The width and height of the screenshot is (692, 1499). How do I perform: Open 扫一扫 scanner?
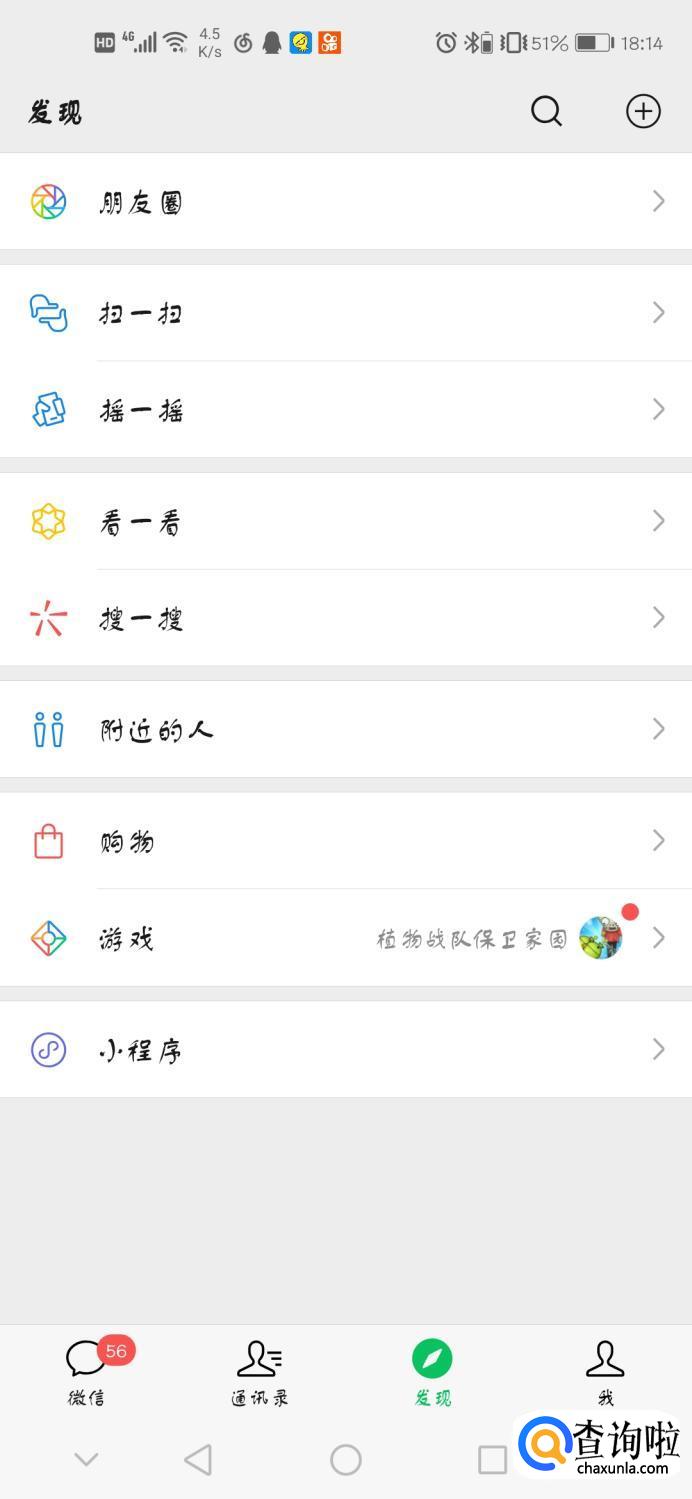(x=346, y=313)
